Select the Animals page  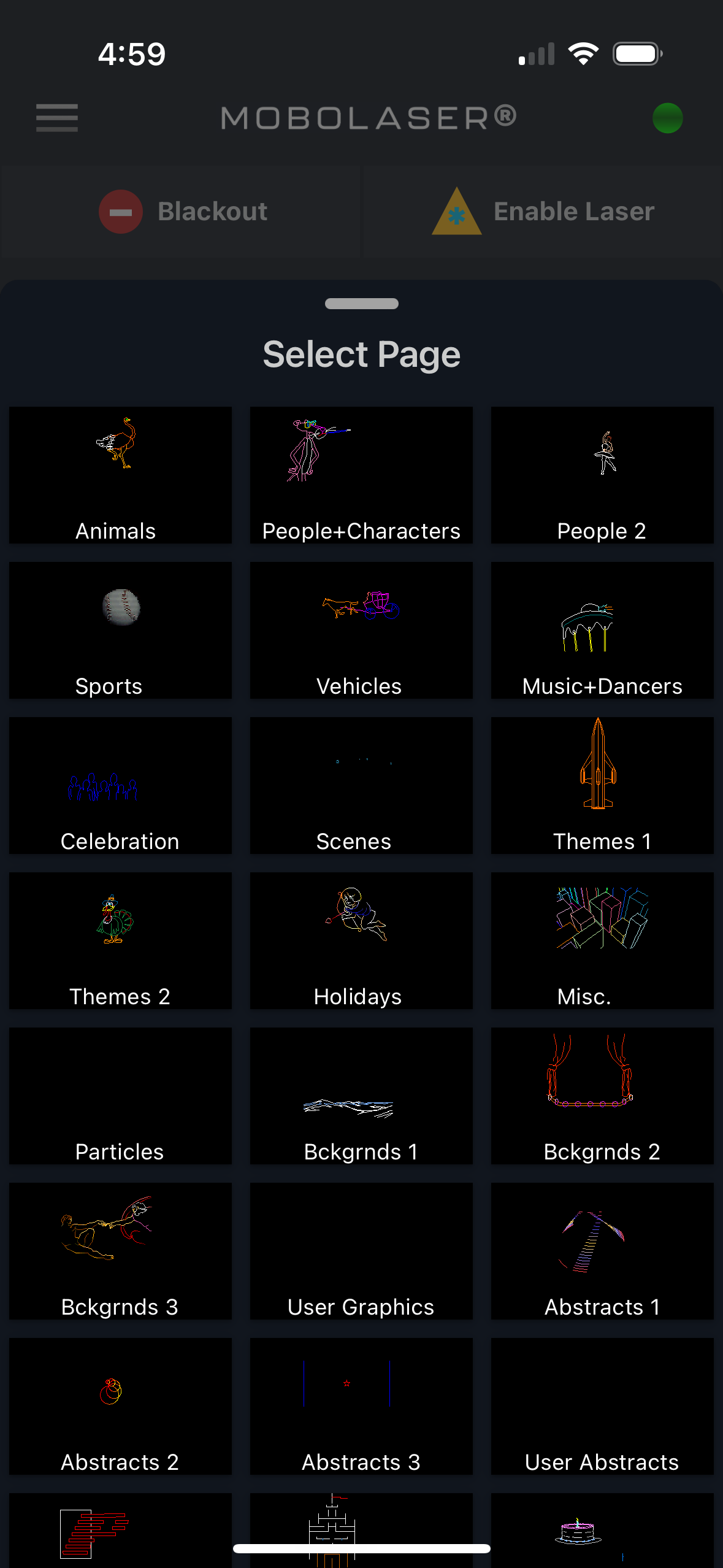tap(120, 475)
